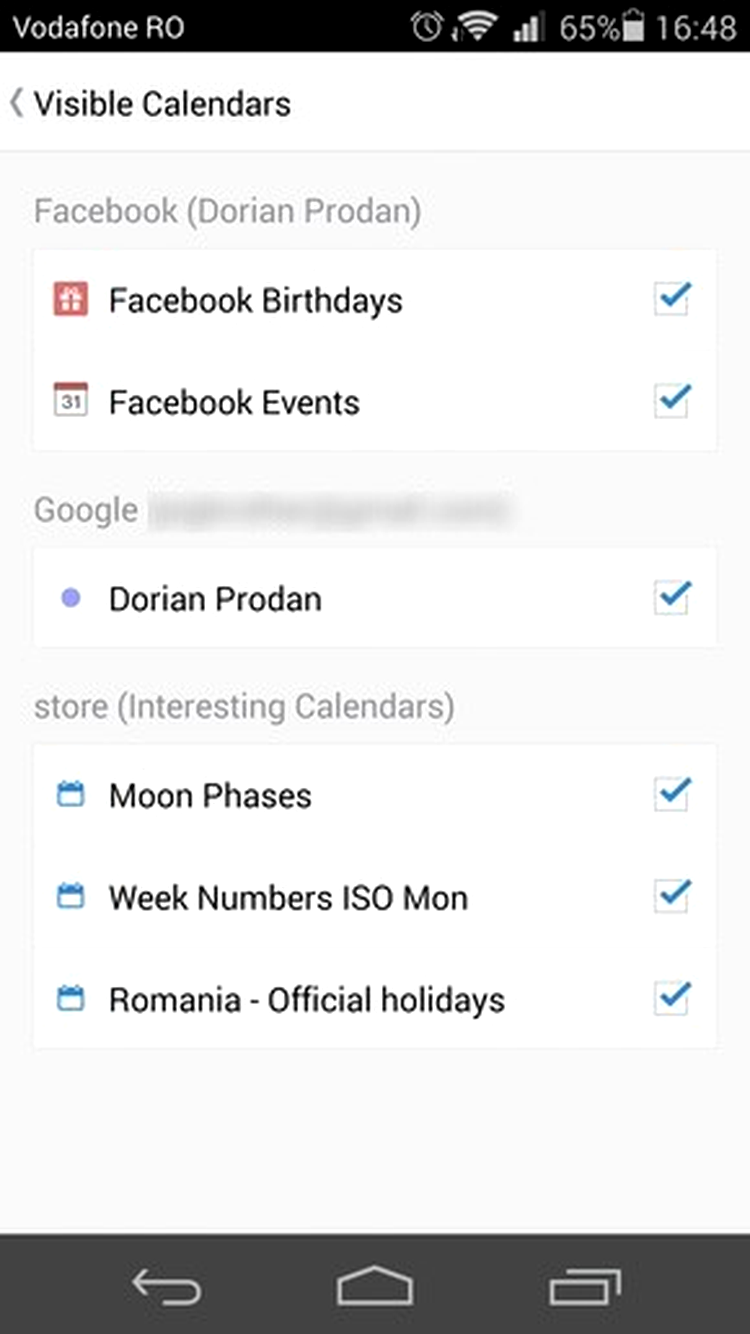750x1334 pixels.
Task: Toggle Week Numbers ISO Mon checkbox
Action: click(672, 896)
